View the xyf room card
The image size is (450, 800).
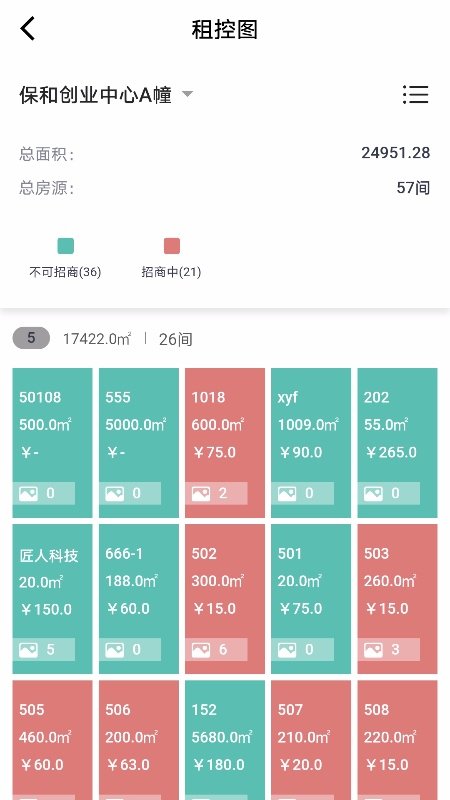(311, 442)
